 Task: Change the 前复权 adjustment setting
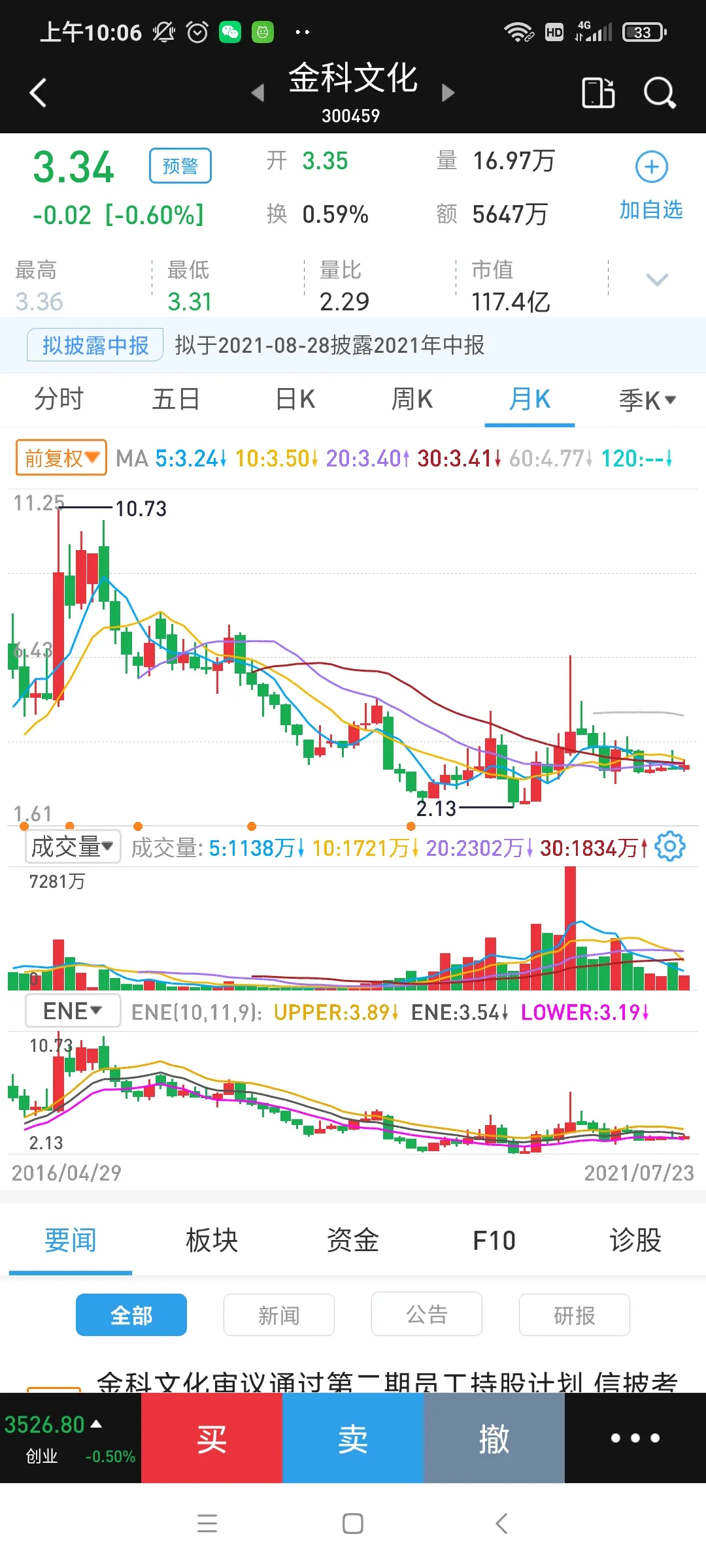(61, 458)
